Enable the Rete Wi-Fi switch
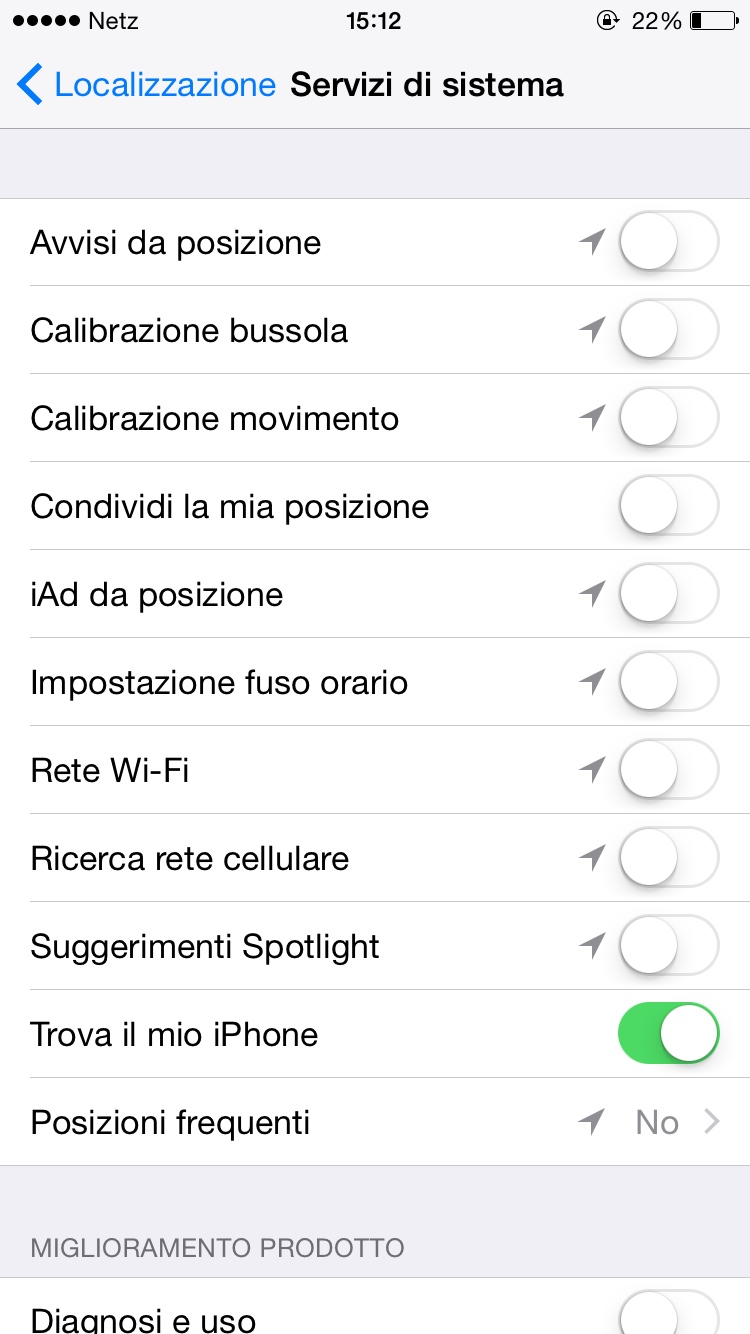 pos(668,770)
